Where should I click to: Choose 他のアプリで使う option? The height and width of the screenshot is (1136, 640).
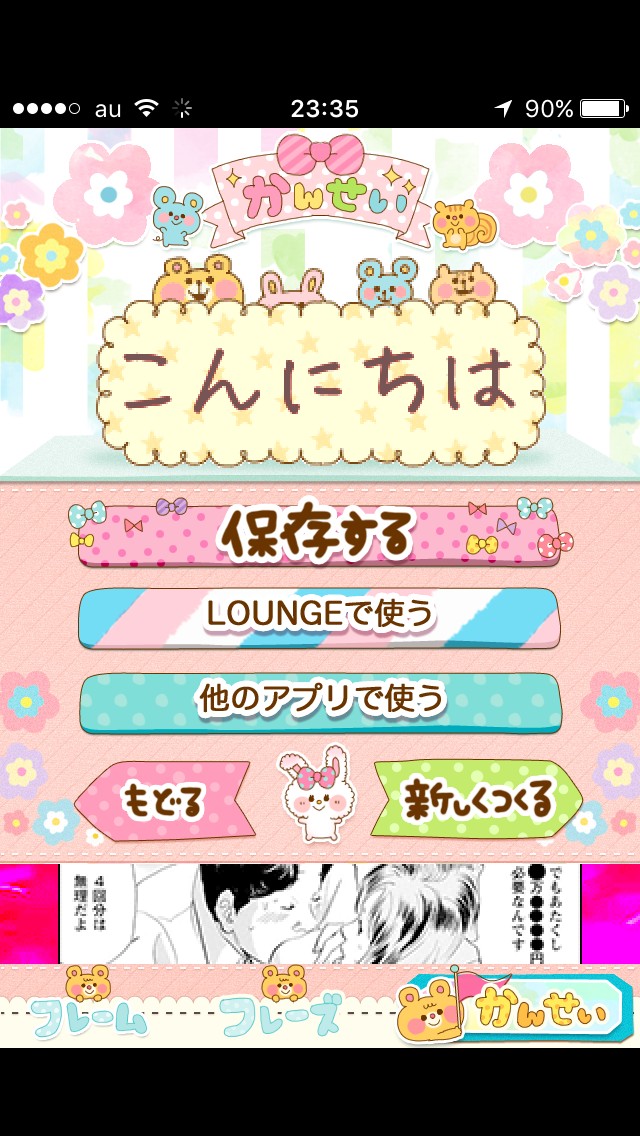point(319,699)
